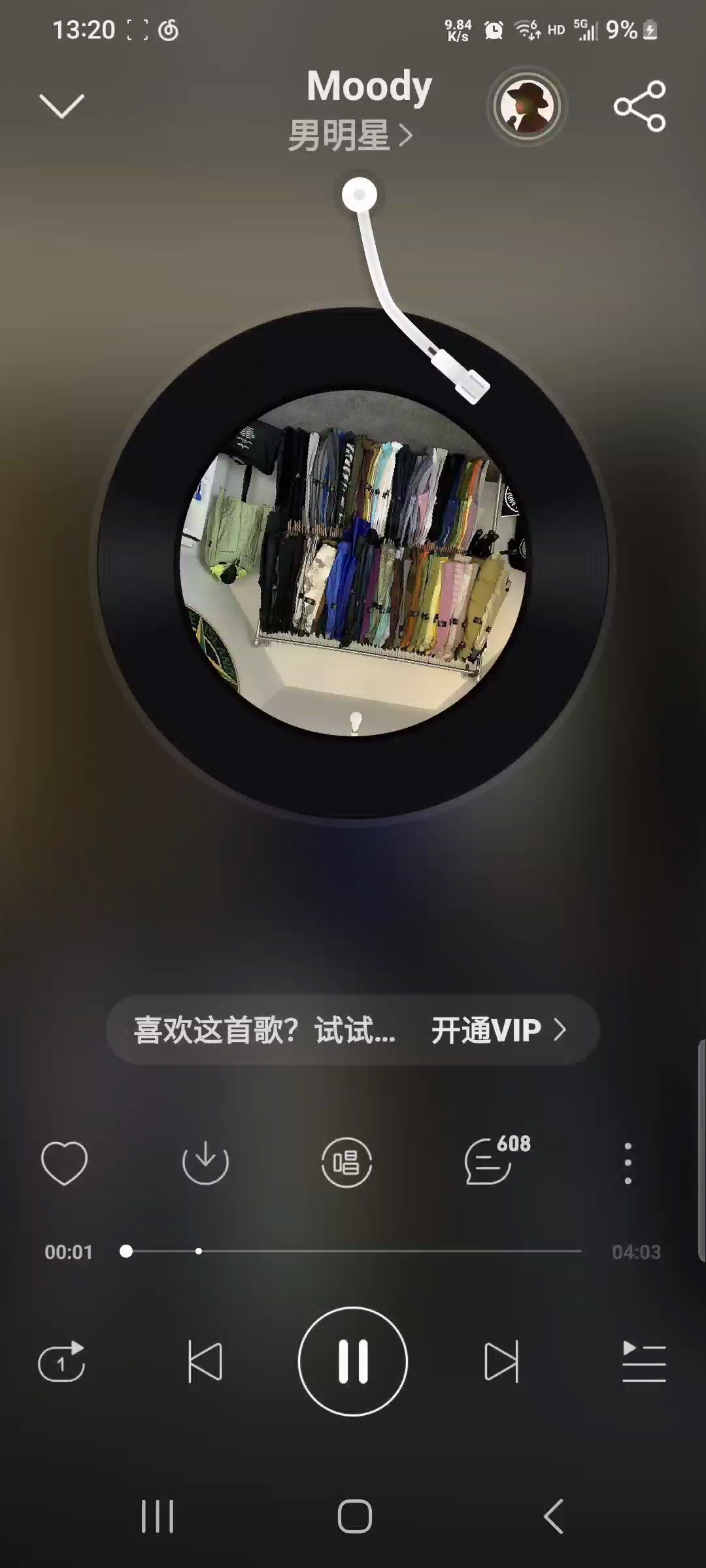Open the sing (唱) karaoke feature
Viewport: 706px width, 1568px height.
[346, 1163]
